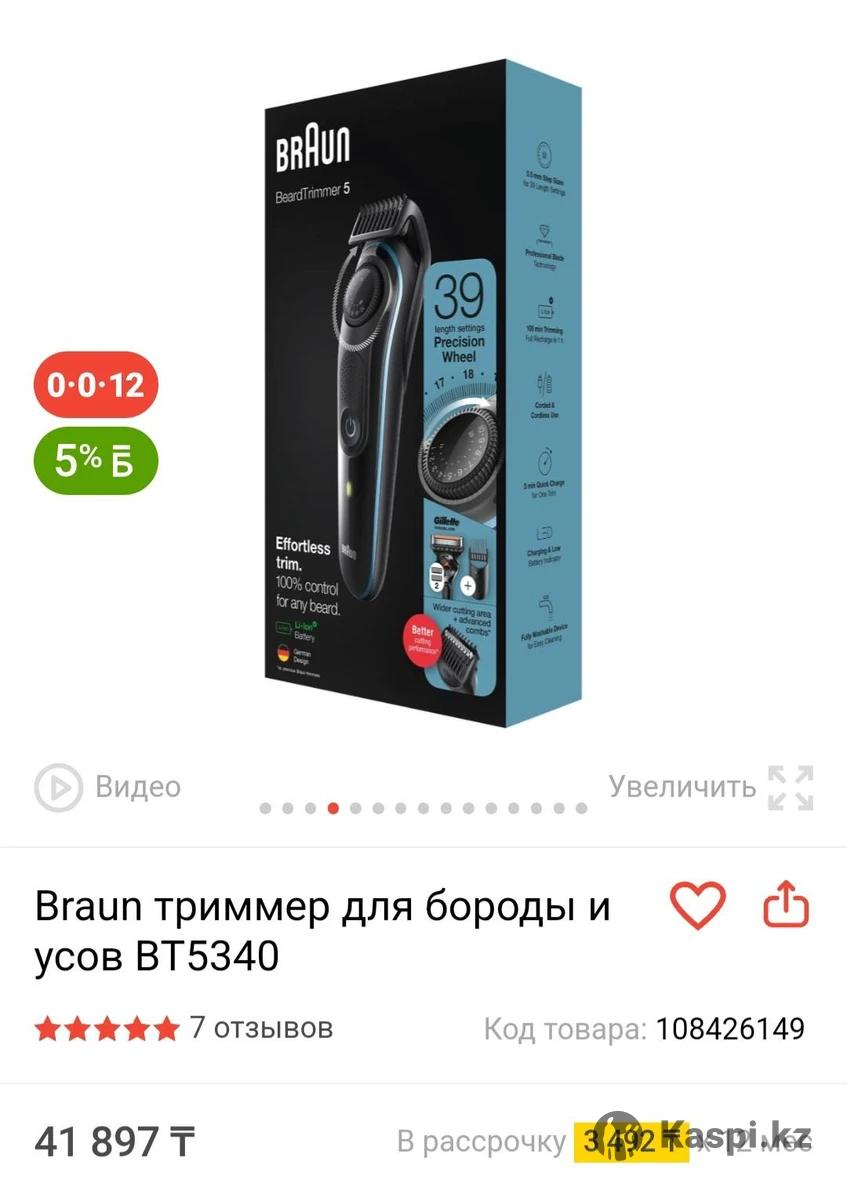Viewport: 847px width, 1200px height.
Task: Tap Увеличить to enlarge the image
Action: pos(712,787)
